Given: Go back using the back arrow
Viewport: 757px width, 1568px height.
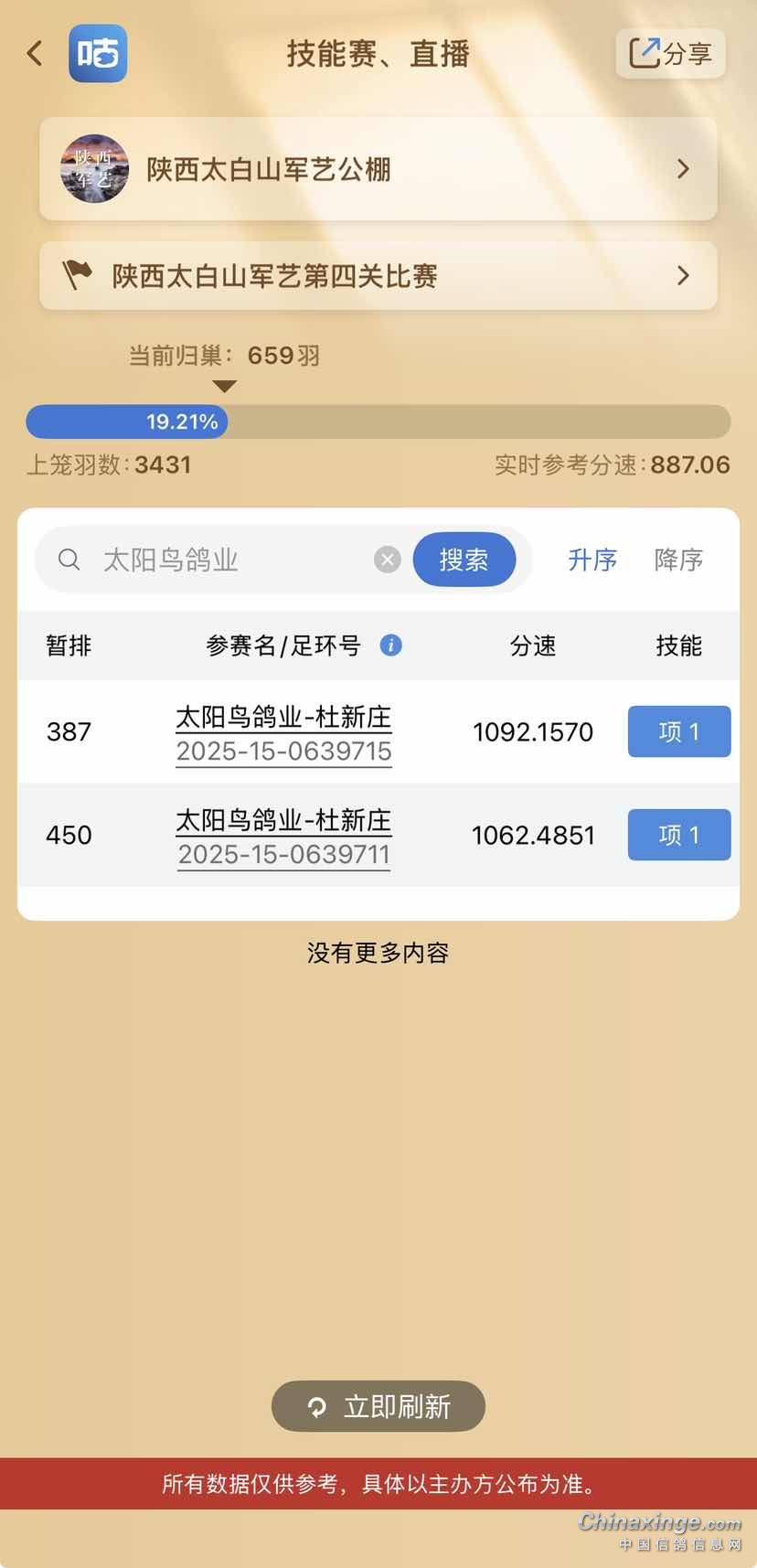Looking at the screenshot, I should pyautogui.click(x=35, y=54).
